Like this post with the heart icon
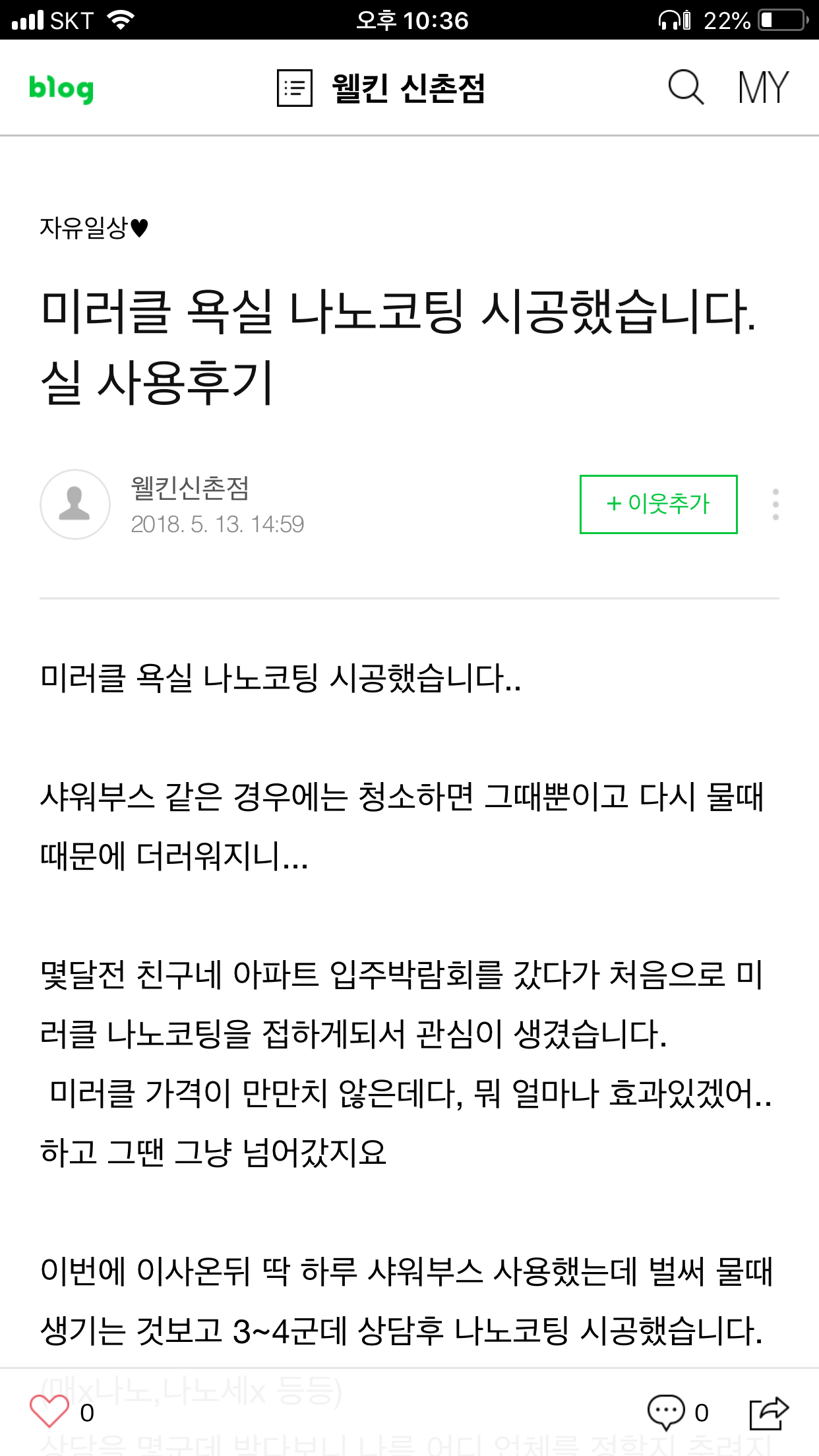The height and width of the screenshot is (1456, 819). pyautogui.click(x=49, y=1412)
